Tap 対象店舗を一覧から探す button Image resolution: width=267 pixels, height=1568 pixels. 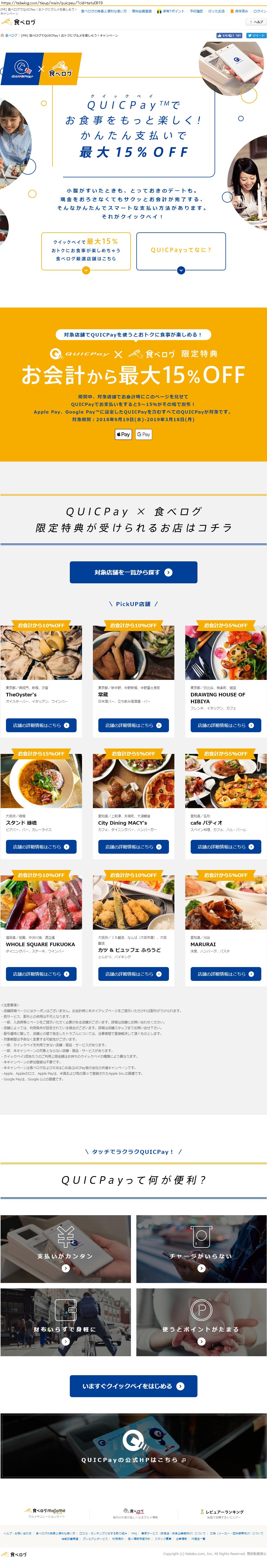coord(134,572)
